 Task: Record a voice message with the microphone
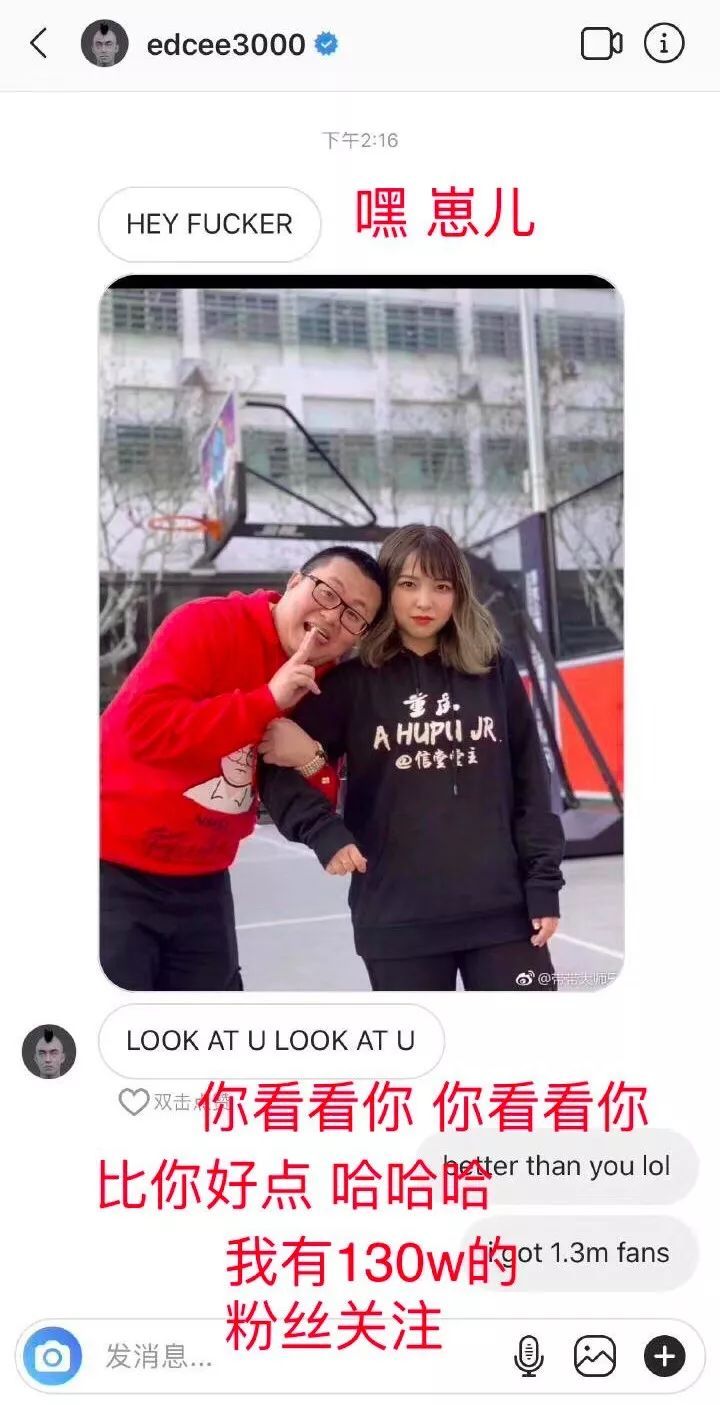pos(528,1356)
